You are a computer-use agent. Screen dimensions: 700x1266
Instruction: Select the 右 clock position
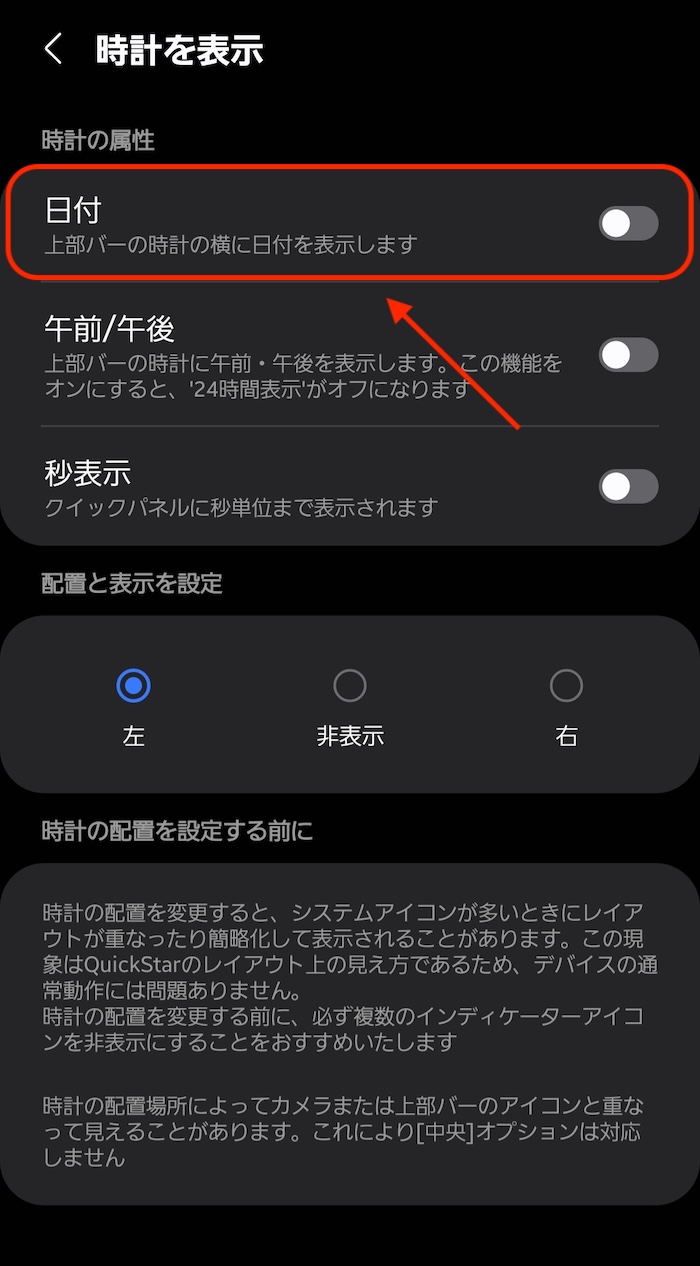tap(566, 686)
